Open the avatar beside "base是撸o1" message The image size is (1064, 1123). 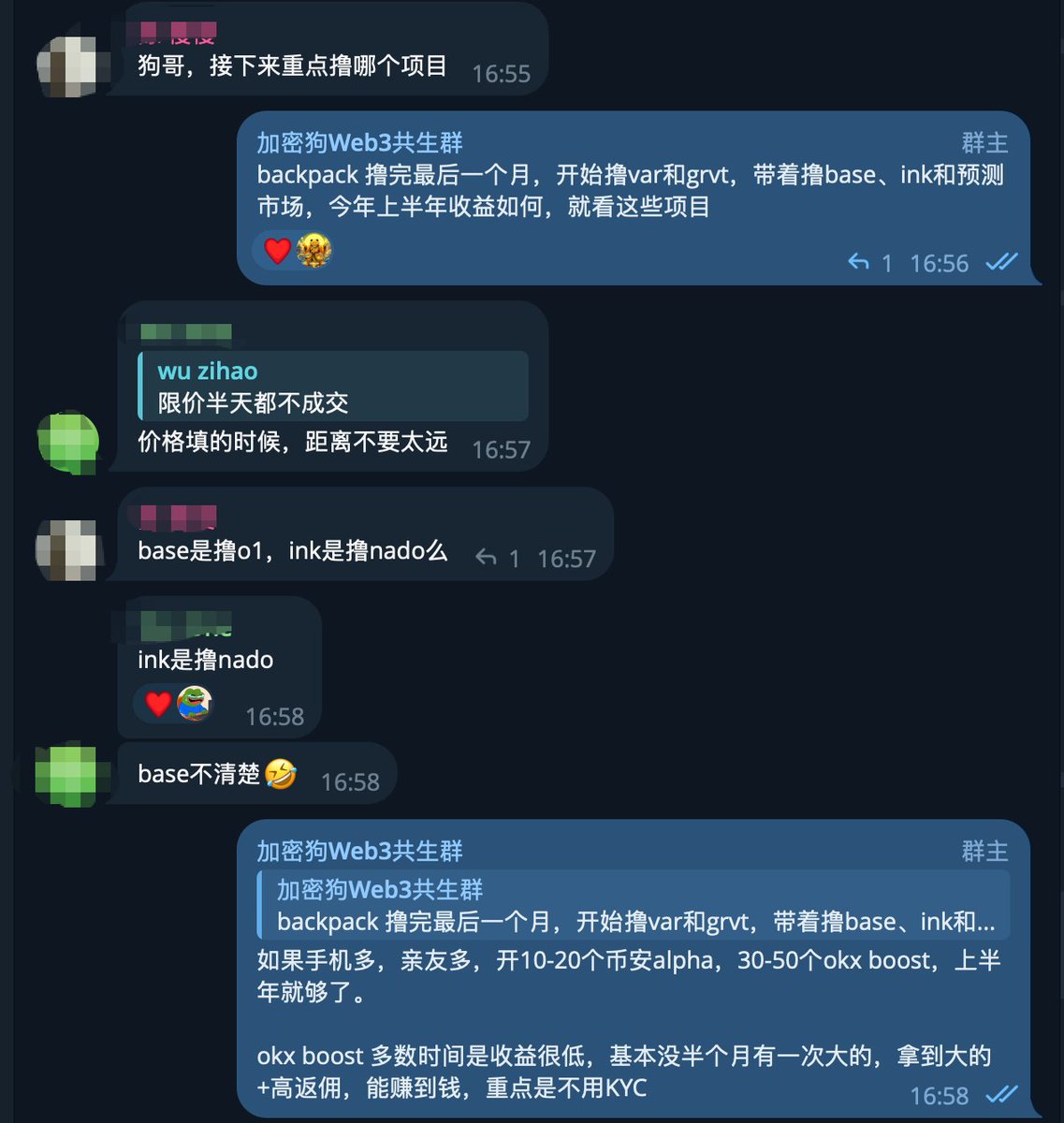(x=67, y=550)
